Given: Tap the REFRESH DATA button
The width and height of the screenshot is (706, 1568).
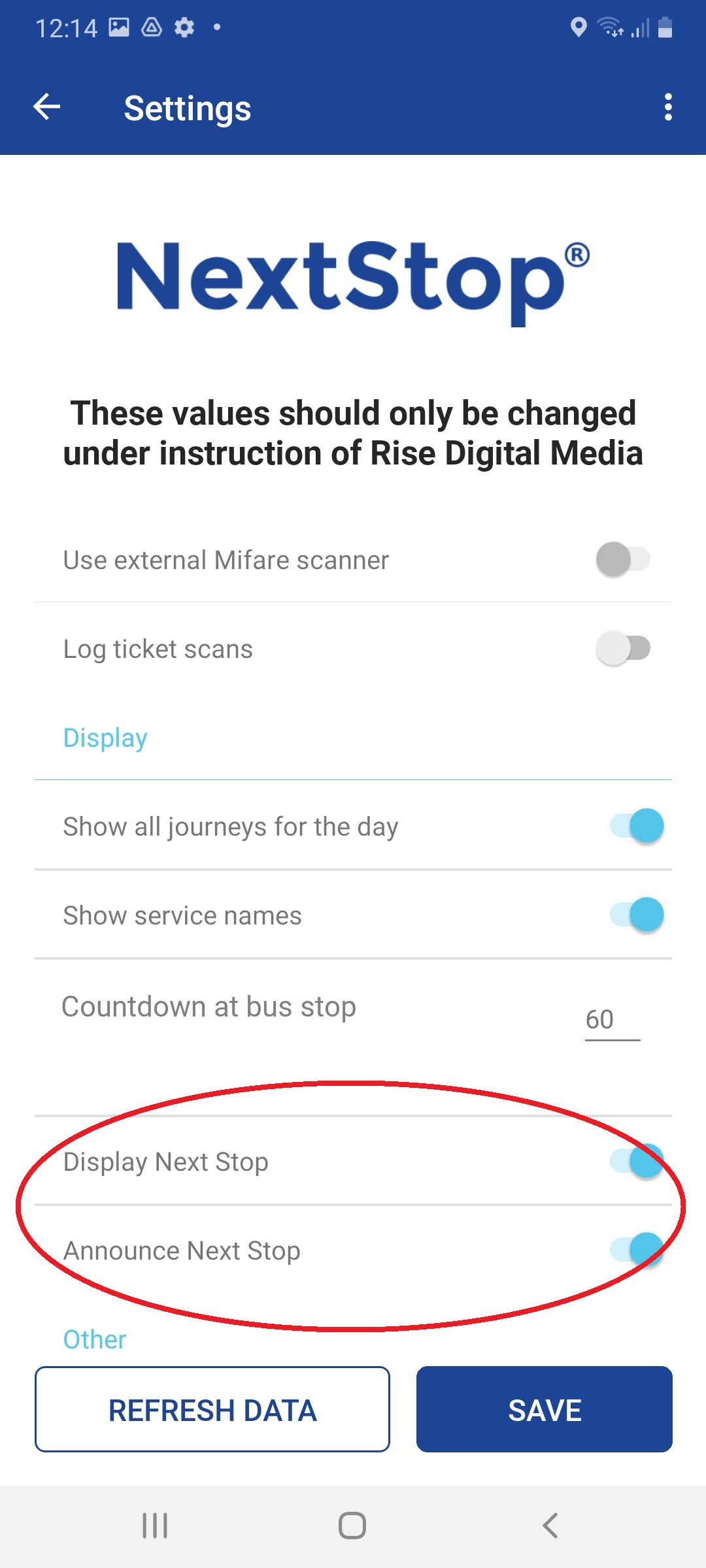Looking at the screenshot, I should [212, 1409].
